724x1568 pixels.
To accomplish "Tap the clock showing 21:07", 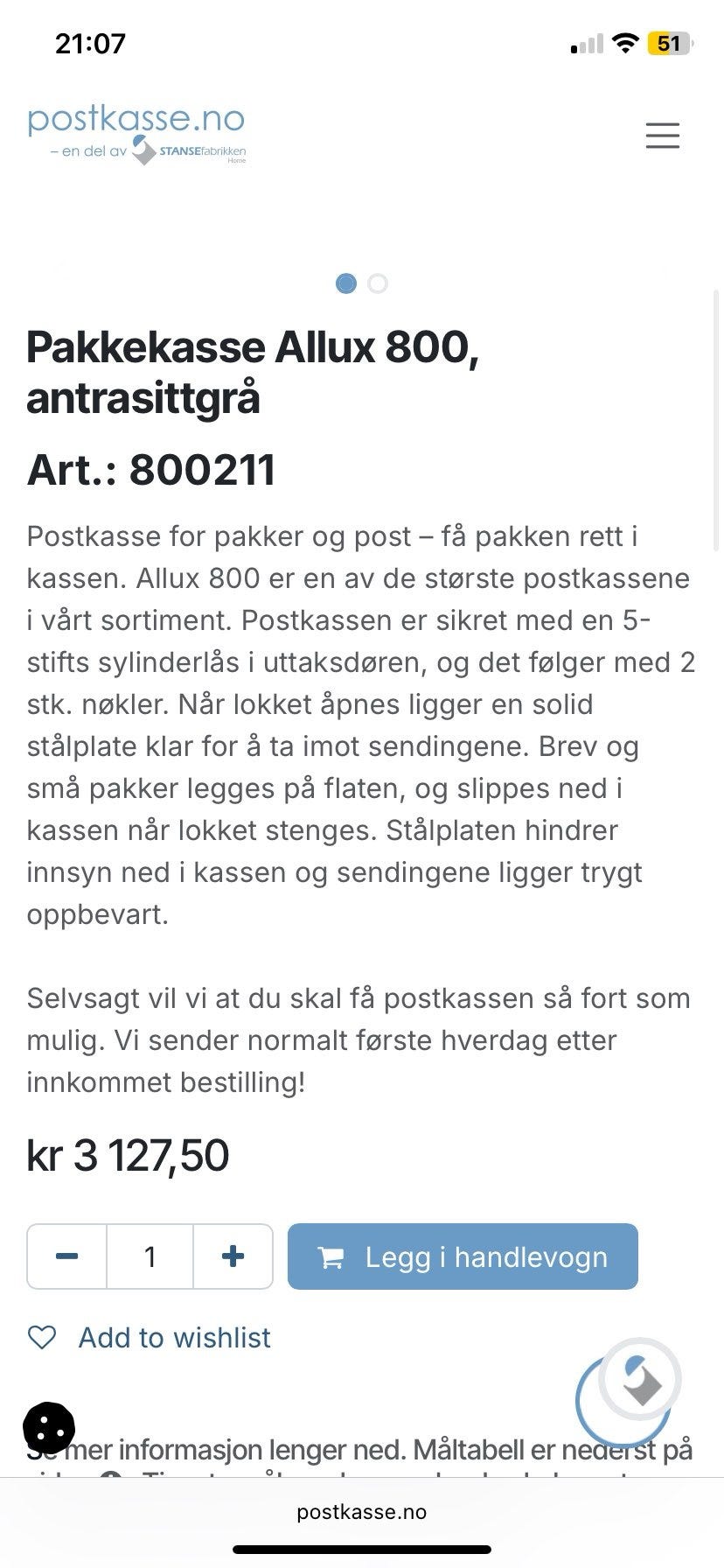I will pyautogui.click(x=90, y=42).
